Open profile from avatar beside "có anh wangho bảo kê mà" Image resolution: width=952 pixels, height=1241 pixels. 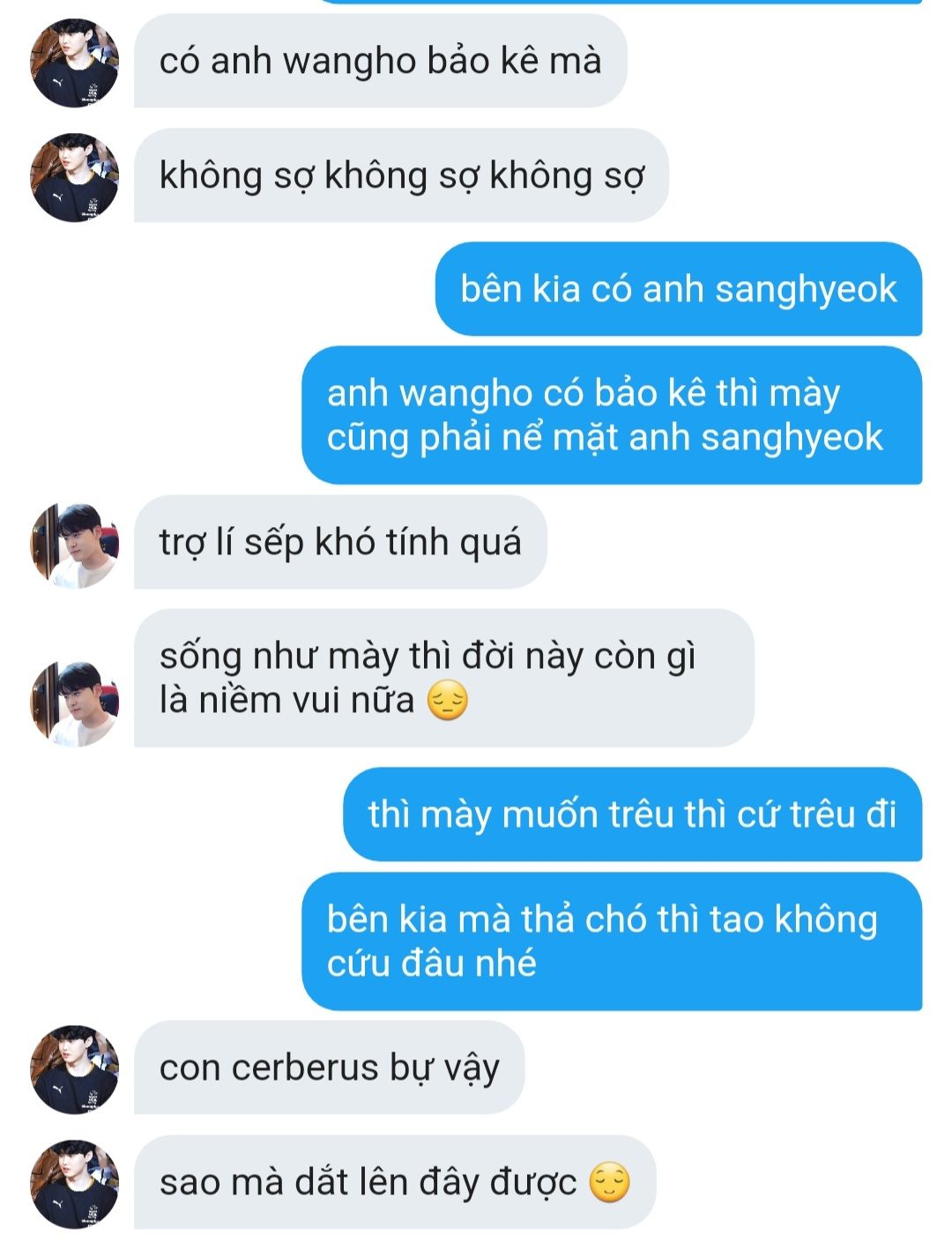click(75, 63)
